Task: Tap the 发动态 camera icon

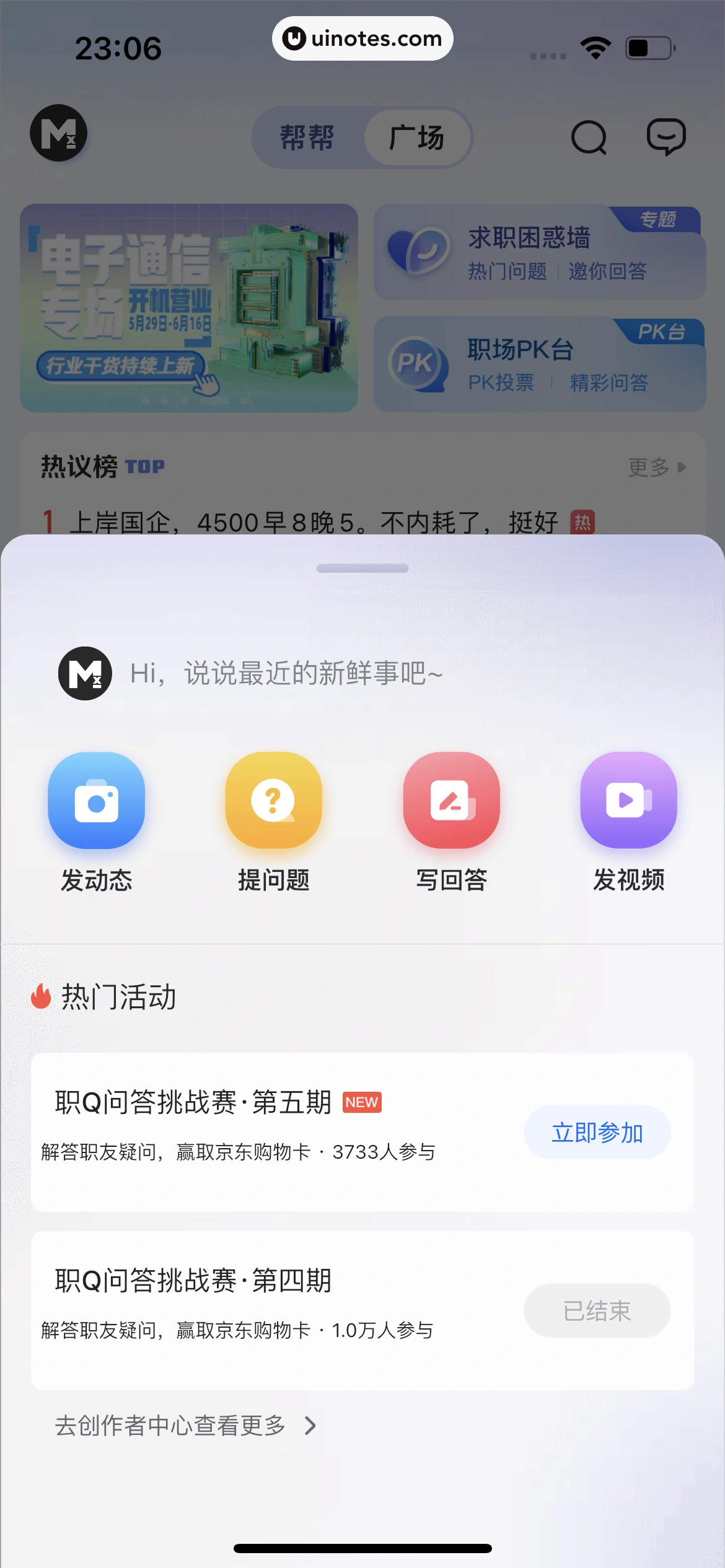Action: (x=96, y=800)
